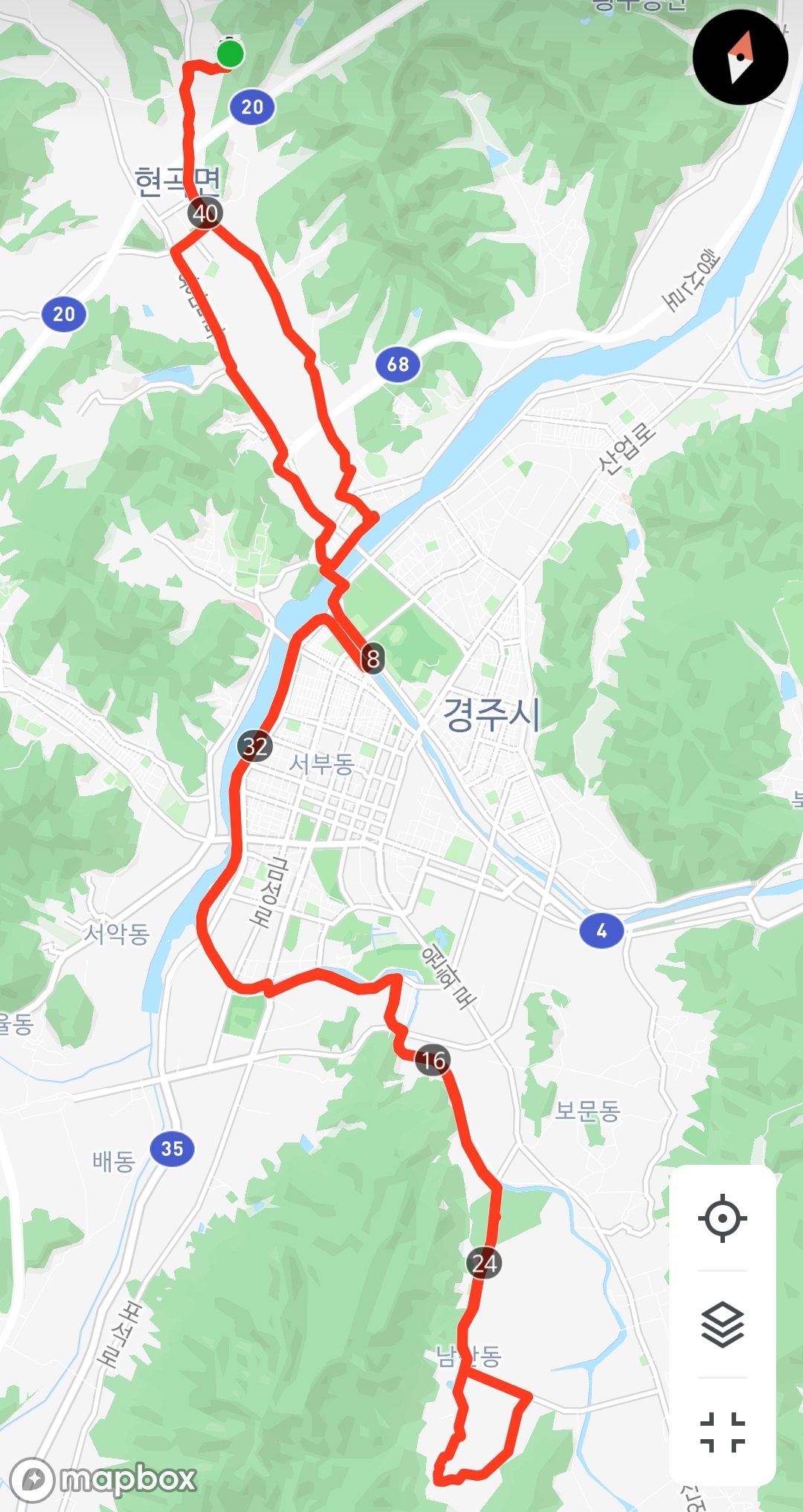Open the map layers selector
This screenshot has height=1512, width=803.
coord(722,1325)
